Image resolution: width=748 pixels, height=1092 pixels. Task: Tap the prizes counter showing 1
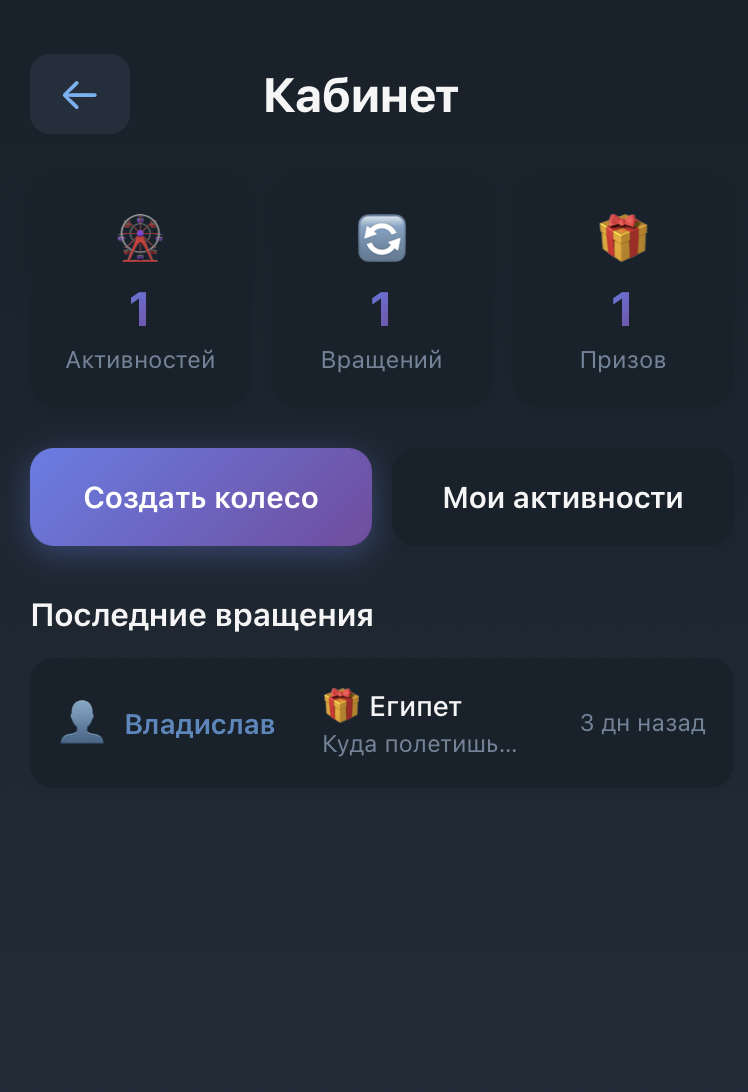tap(623, 311)
